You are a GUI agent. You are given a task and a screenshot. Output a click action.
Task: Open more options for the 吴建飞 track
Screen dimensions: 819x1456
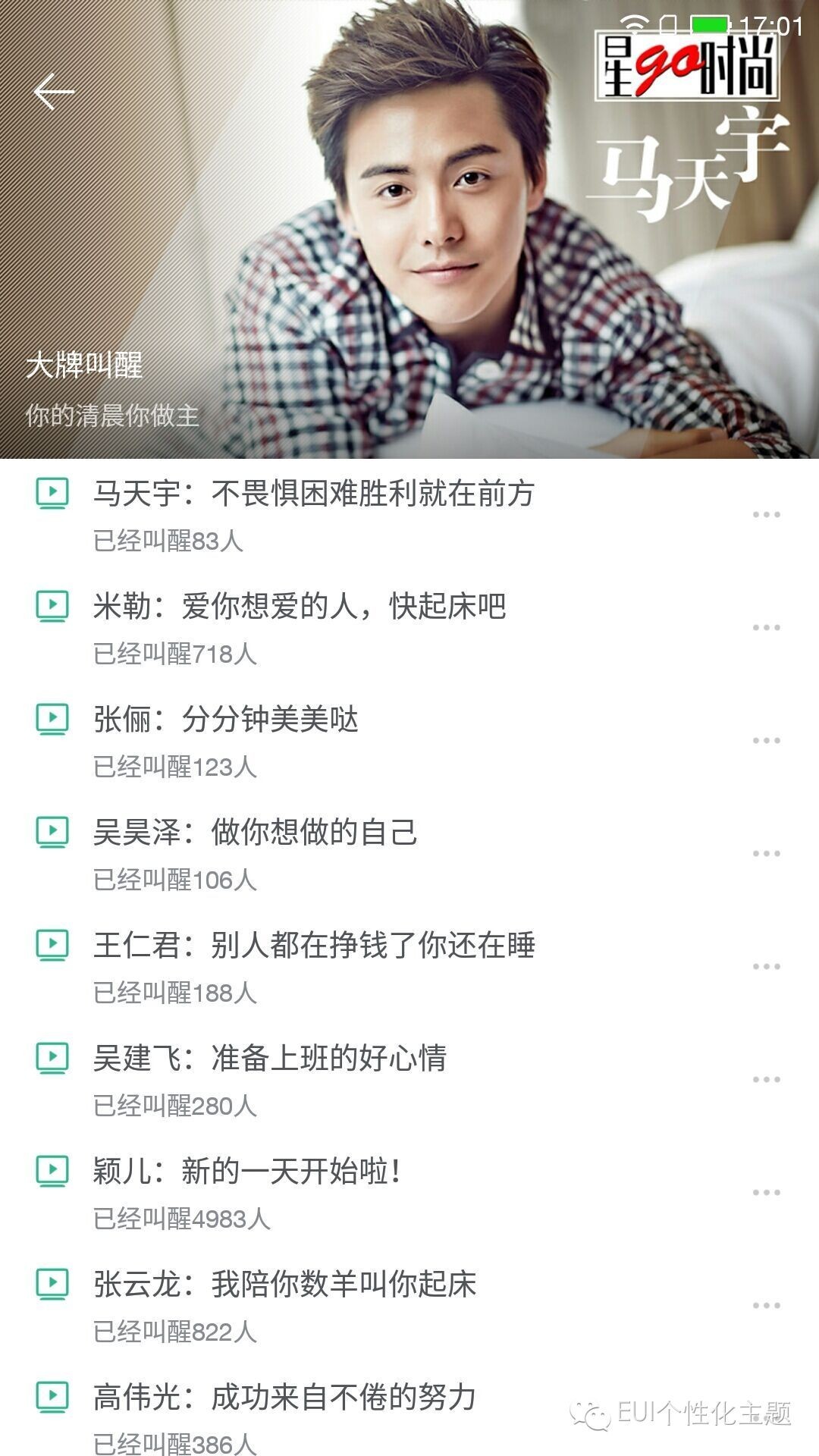click(x=766, y=1080)
